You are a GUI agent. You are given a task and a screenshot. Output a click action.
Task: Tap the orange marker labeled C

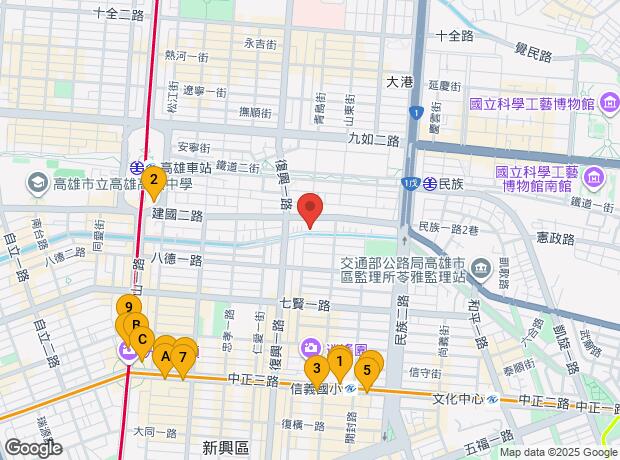[141, 340]
